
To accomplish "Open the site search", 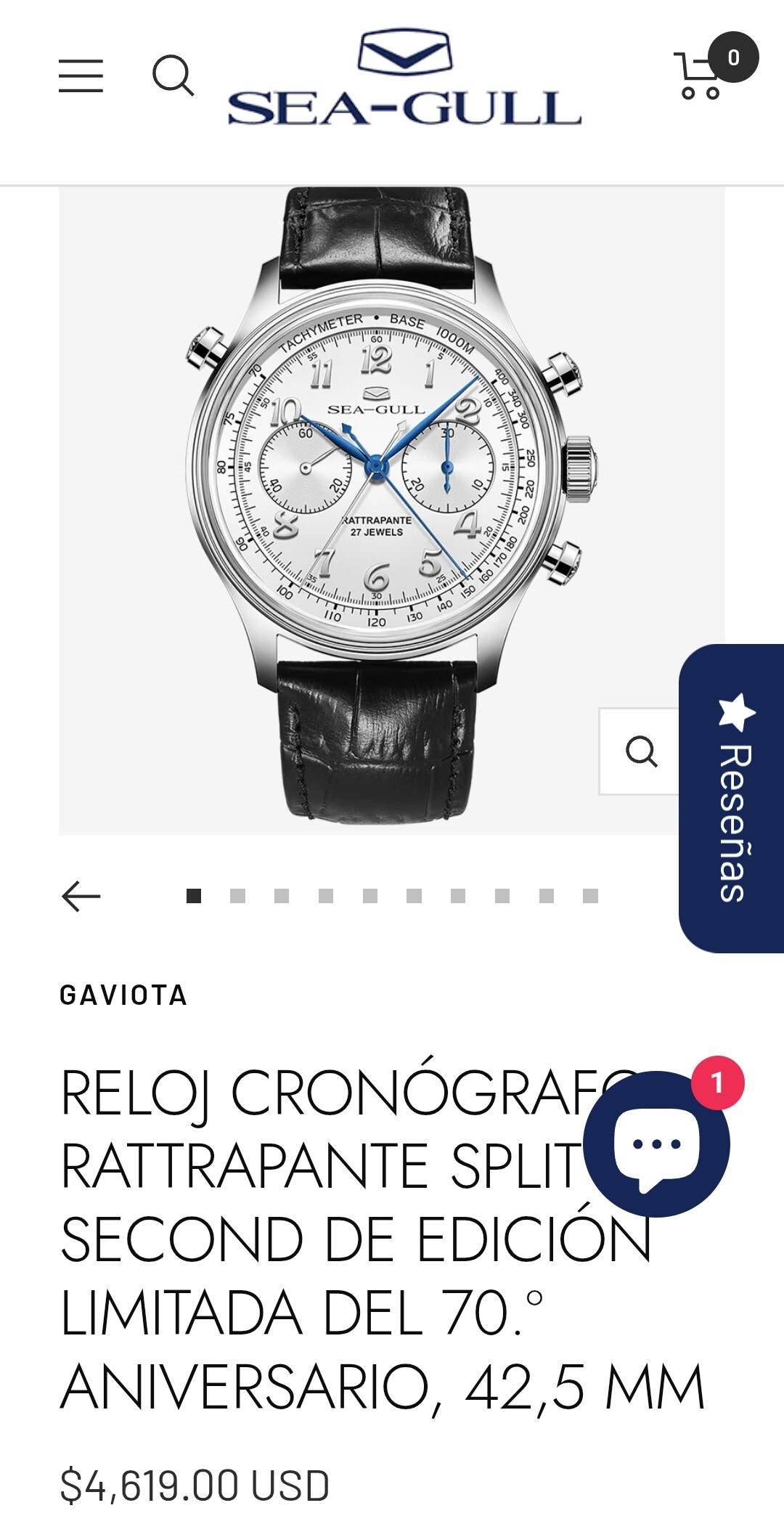I will pyautogui.click(x=173, y=76).
